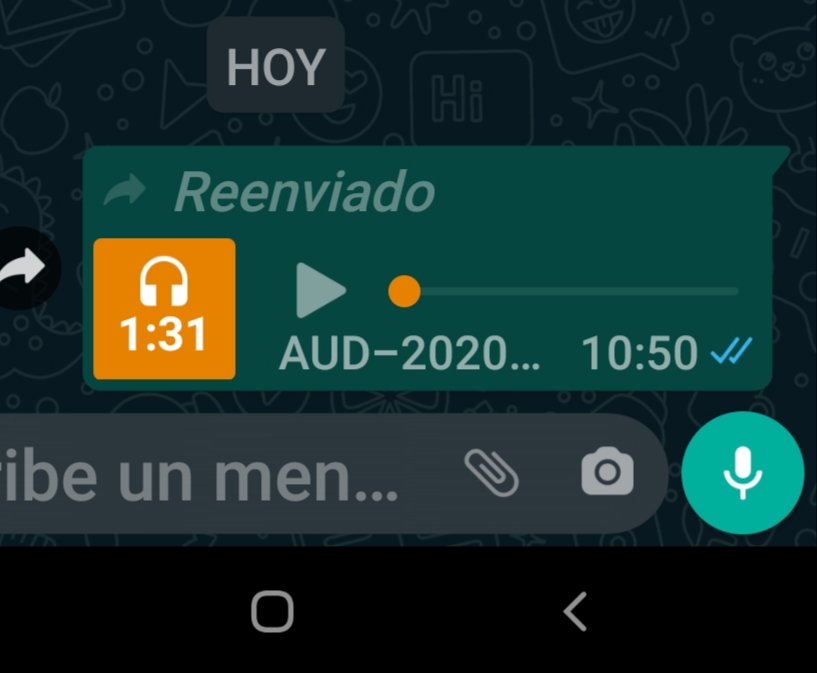Forward the audio with the arrow icon
This screenshot has width=817, height=673.
(25, 267)
